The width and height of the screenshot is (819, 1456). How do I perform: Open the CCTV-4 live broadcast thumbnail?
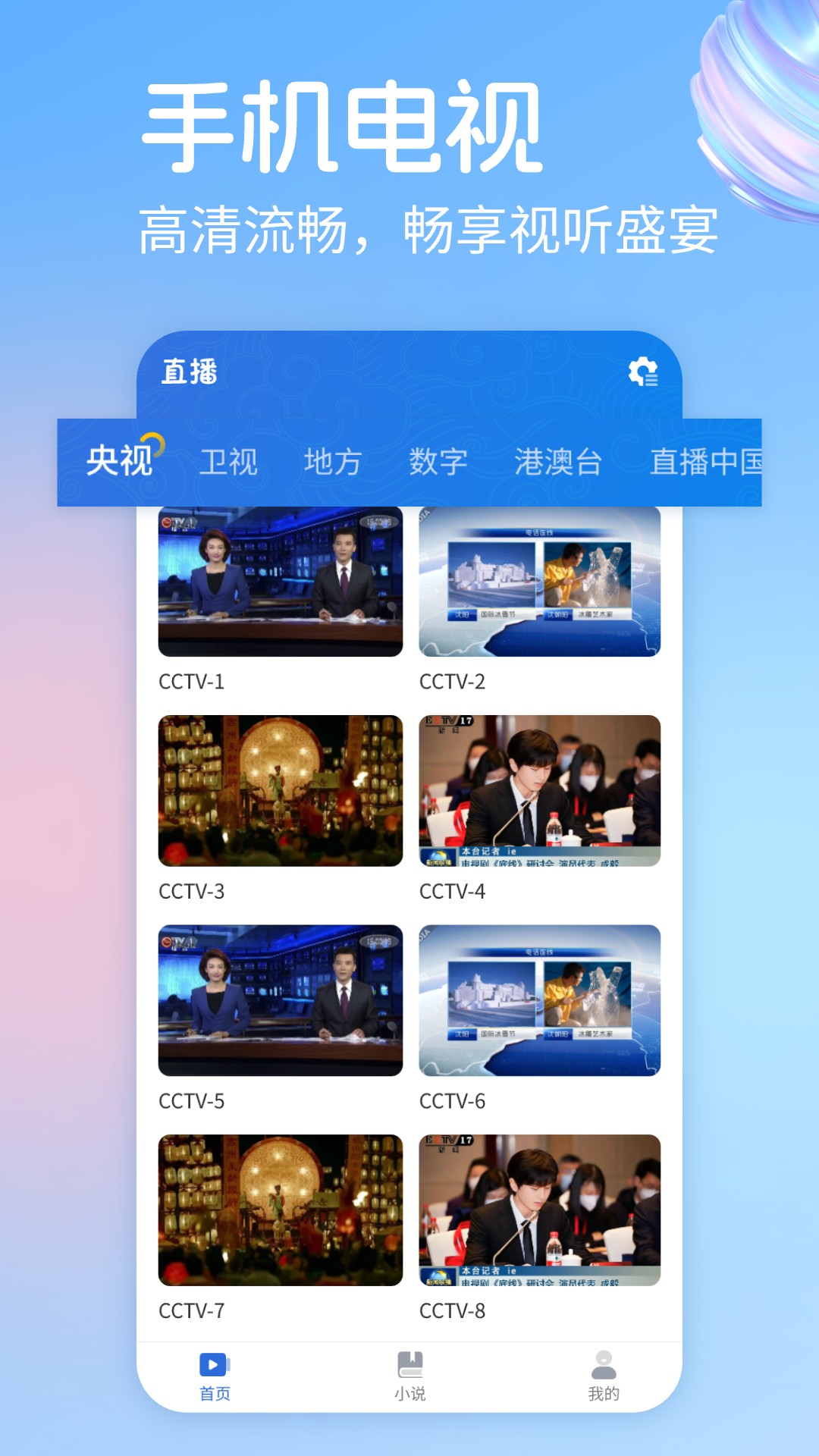[x=541, y=789]
